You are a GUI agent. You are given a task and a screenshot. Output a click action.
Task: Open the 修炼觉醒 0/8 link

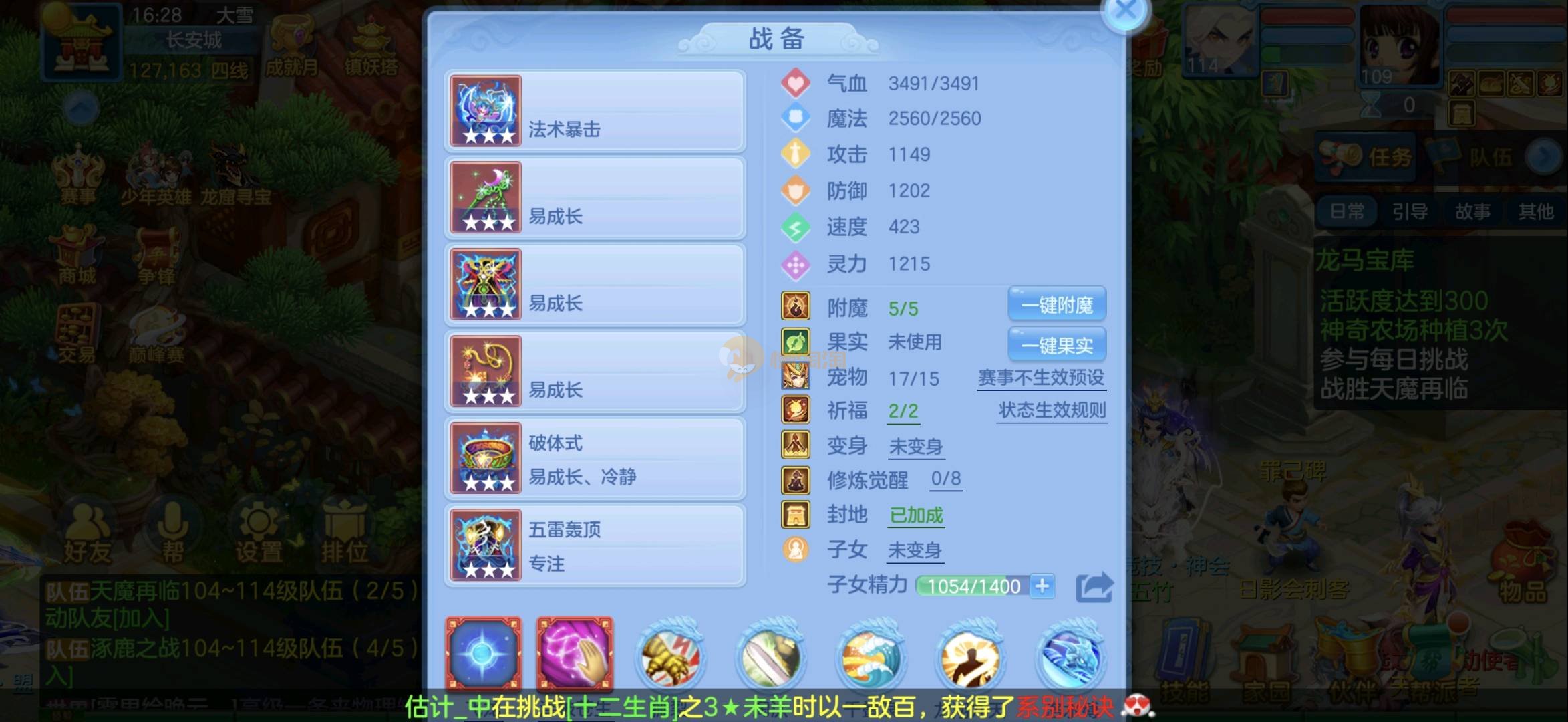tap(946, 479)
